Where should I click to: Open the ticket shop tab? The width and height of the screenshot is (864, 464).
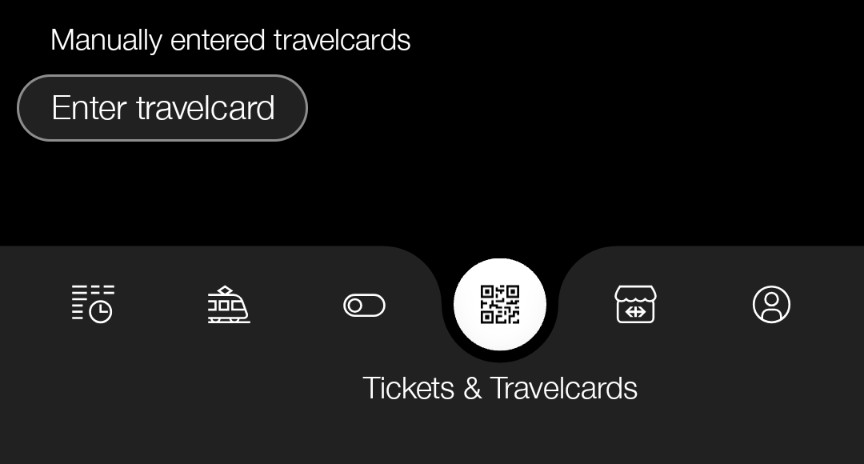tap(635, 304)
